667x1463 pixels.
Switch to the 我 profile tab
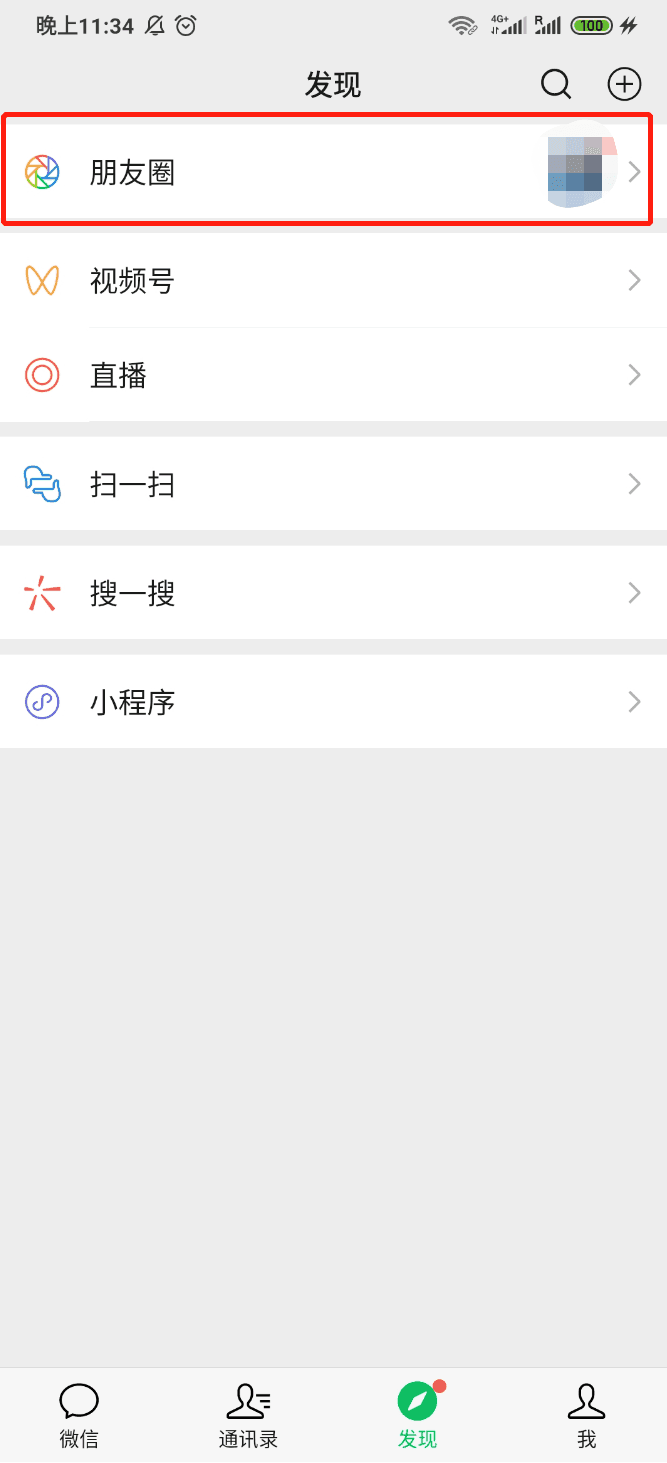coord(587,1416)
